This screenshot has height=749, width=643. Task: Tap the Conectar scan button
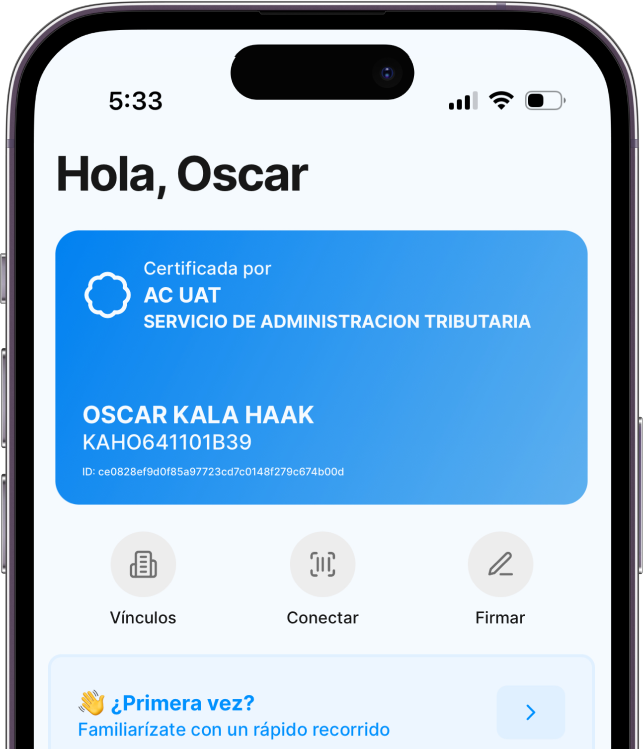point(322,565)
